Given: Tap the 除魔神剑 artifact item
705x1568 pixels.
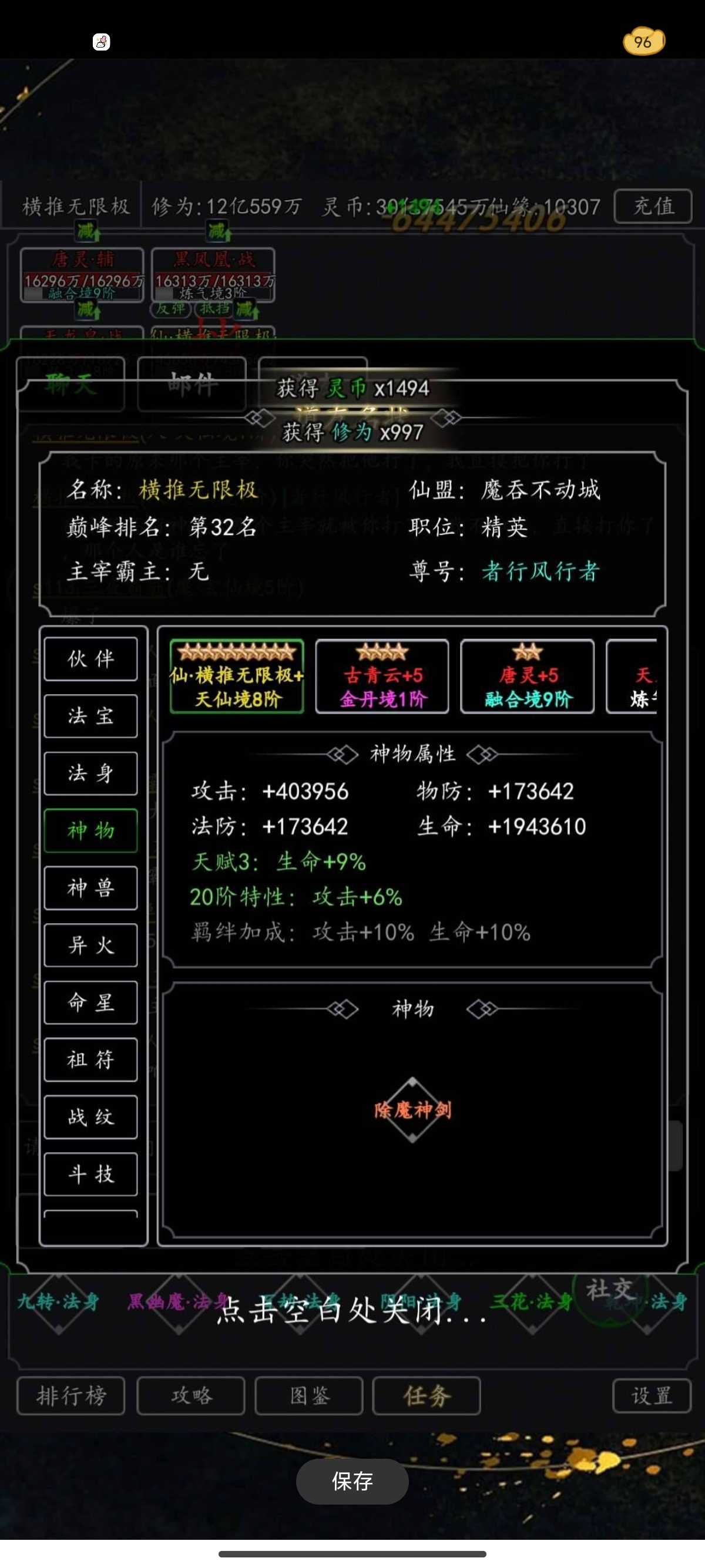Looking at the screenshot, I should tap(413, 1110).
